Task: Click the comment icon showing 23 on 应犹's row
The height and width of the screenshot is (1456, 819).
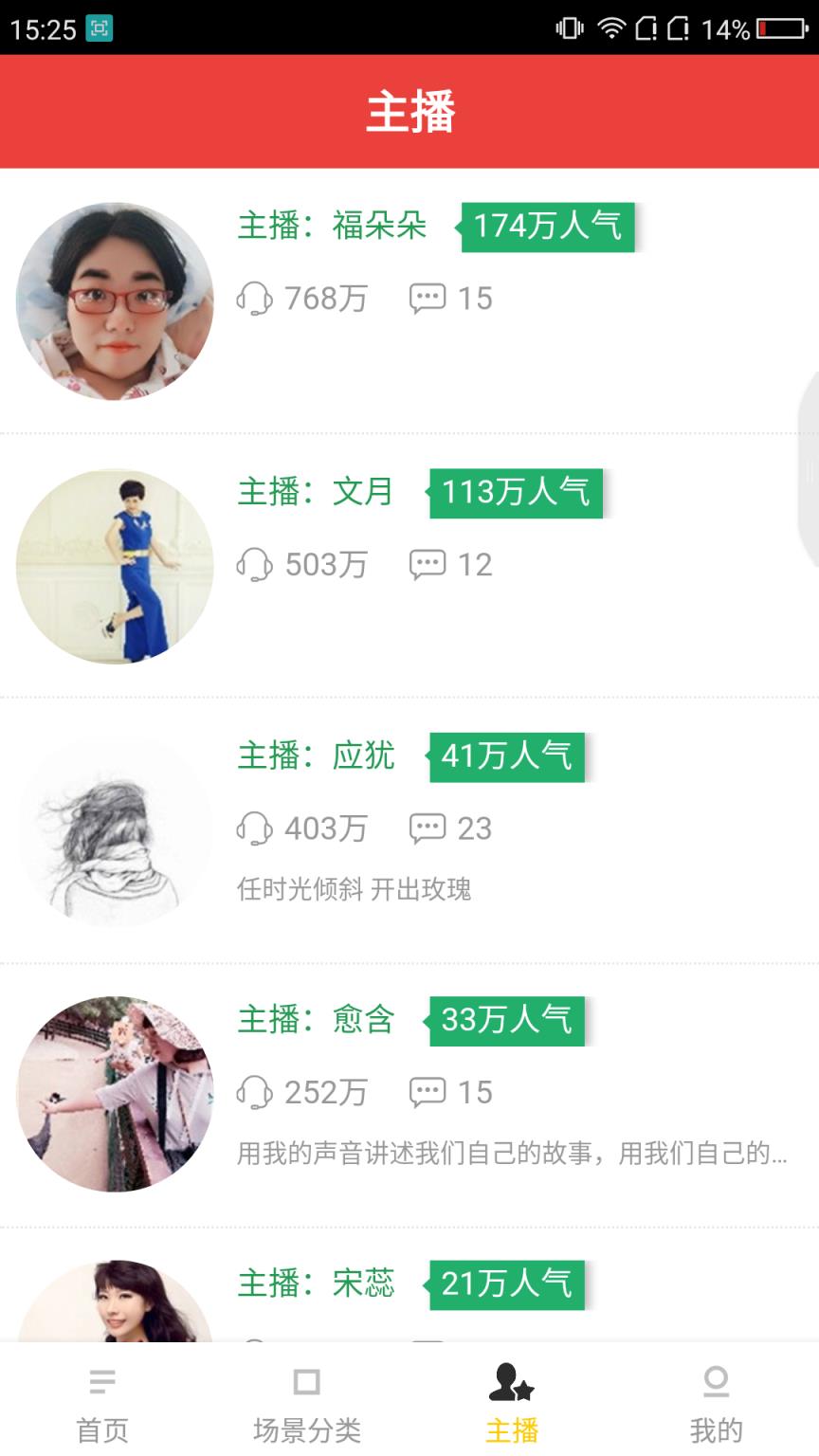Action: (429, 828)
